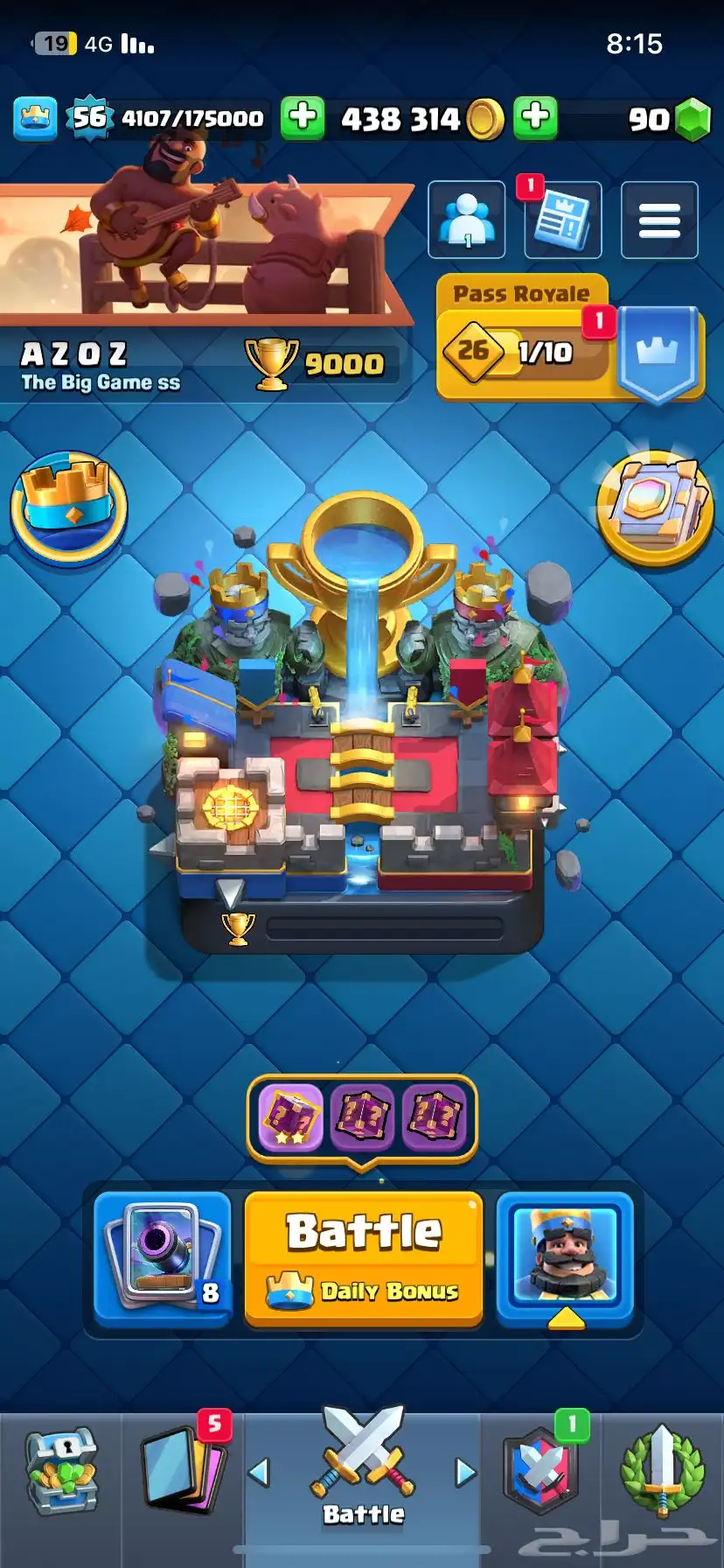Open the hamburger options menu
This screenshot has width=724, height=1568.
pos(659,220)
